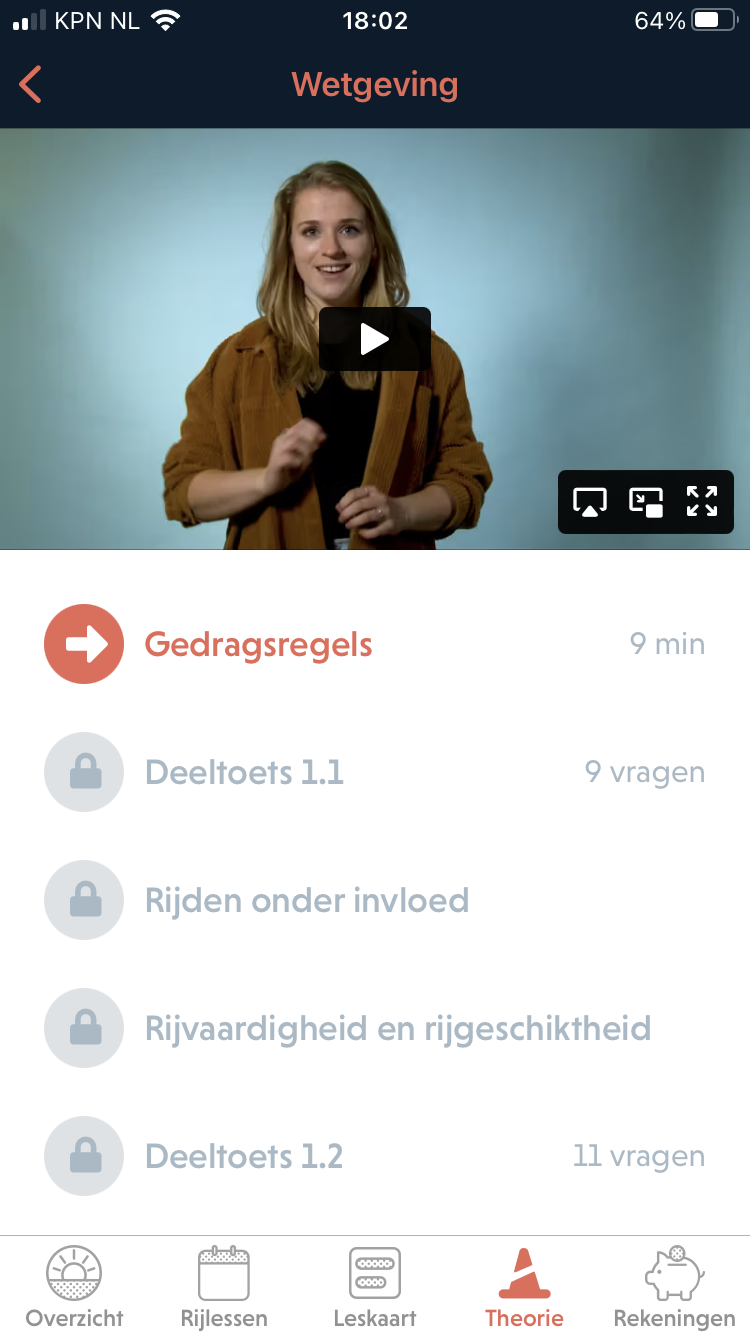Screen dimensions: 750x1334
Task: Open the Gedragsregels lesson
Action: (x=258, y=643)
